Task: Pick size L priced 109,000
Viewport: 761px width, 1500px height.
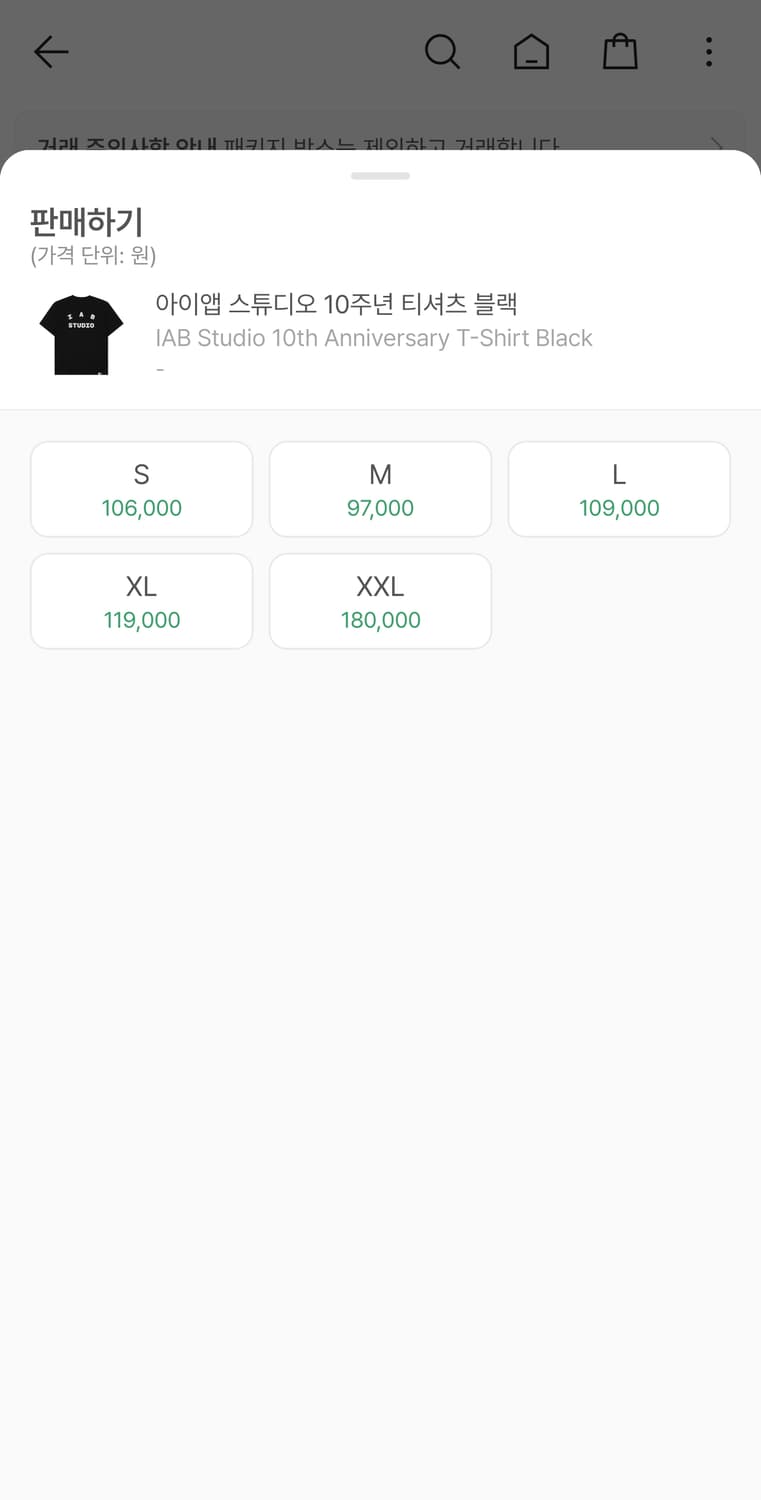Action: [x=619, y=489]
